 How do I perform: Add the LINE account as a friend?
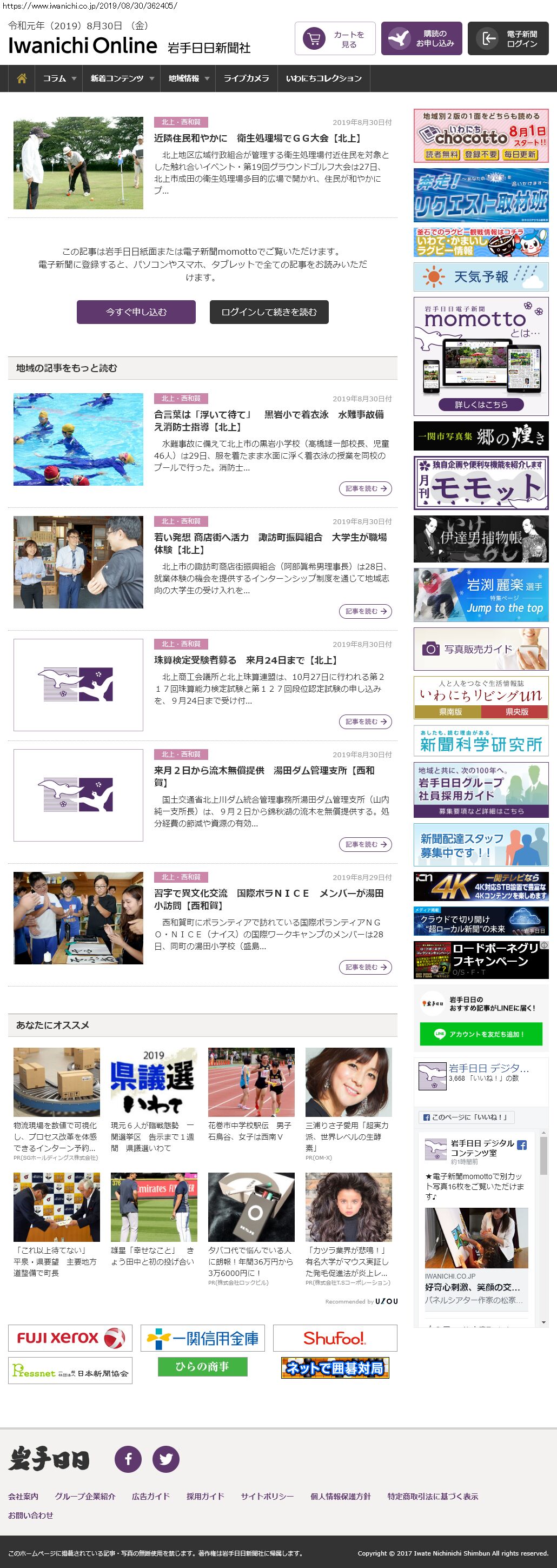click(x=480, y=1034)
